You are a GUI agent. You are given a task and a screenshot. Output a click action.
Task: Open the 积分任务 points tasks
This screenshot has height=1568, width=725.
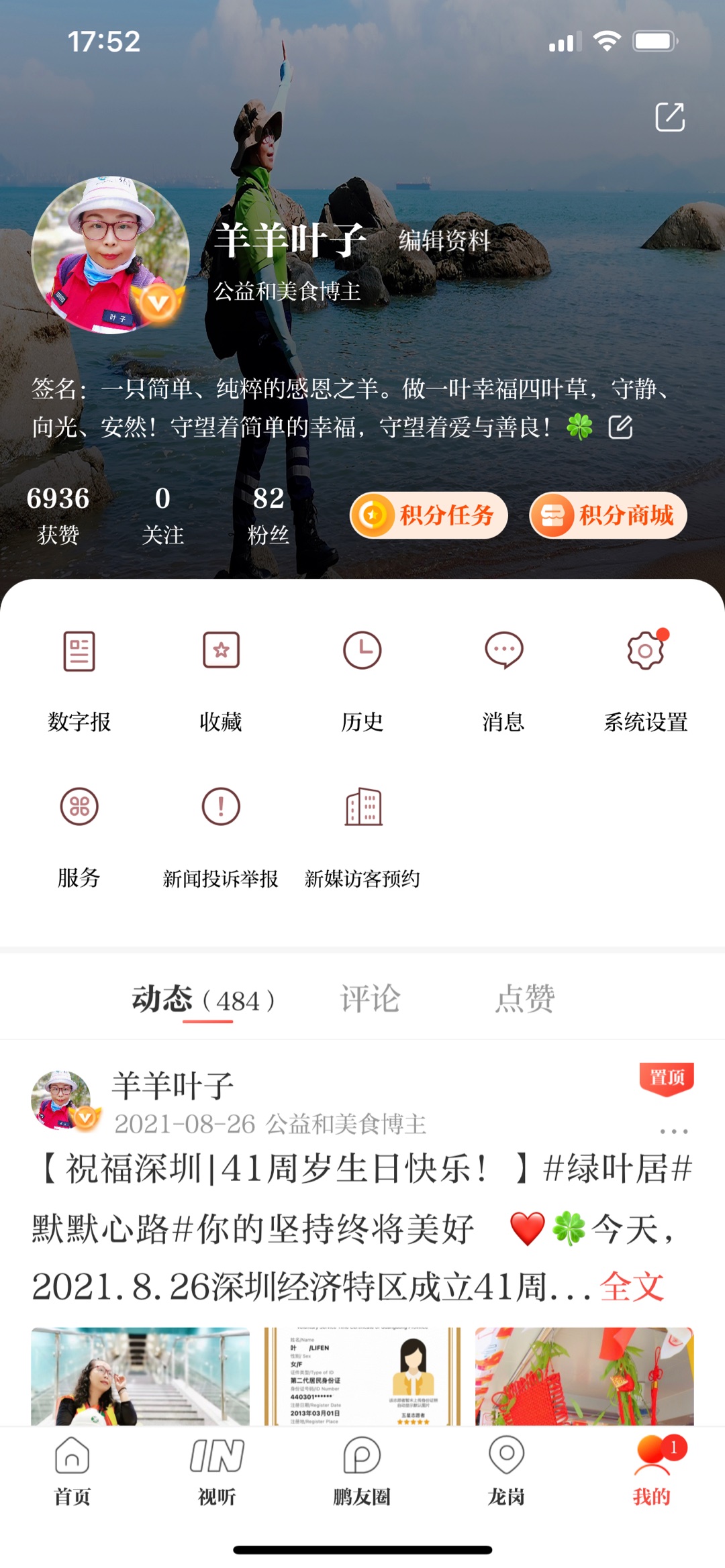point(428,515)
